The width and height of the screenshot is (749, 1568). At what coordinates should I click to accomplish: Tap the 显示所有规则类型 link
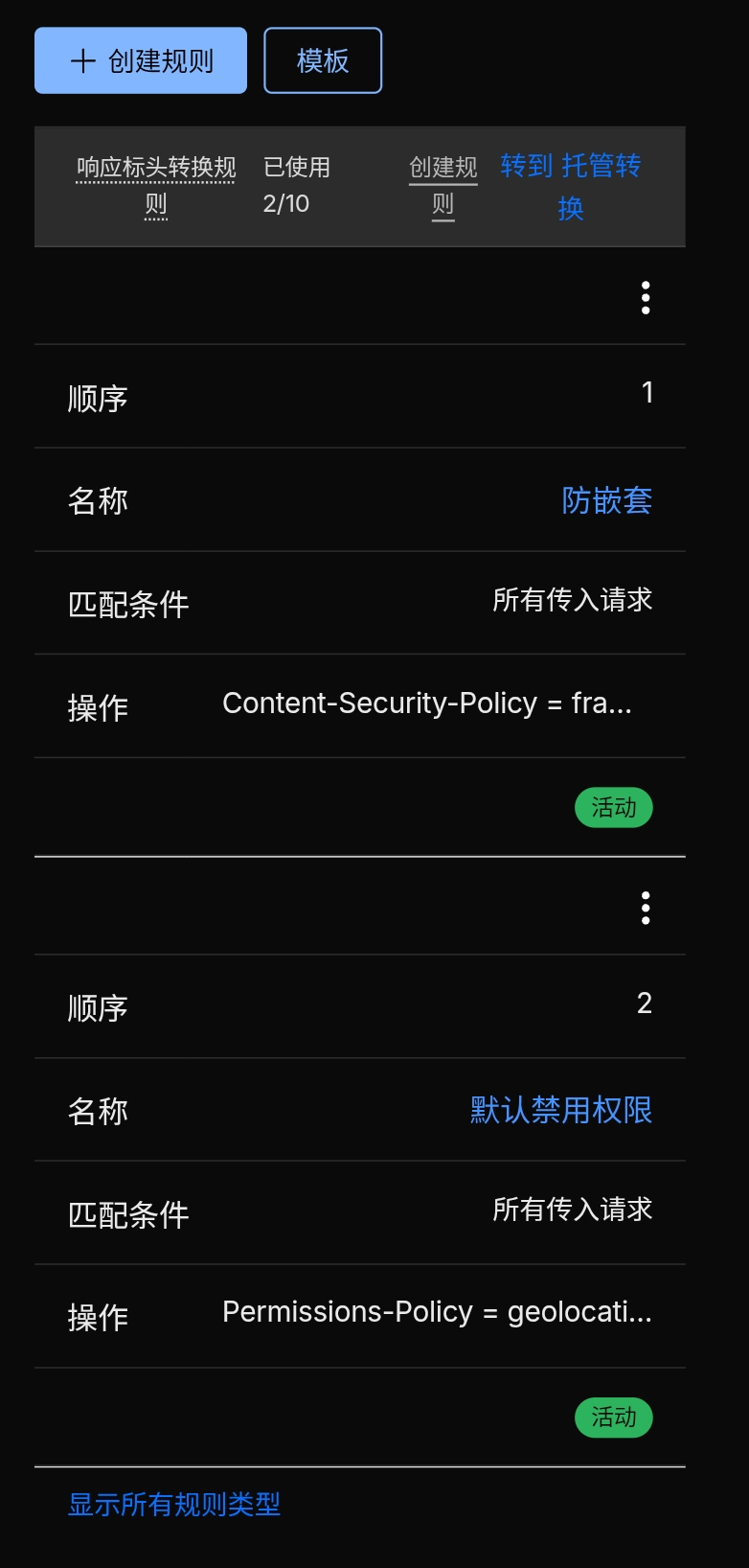pyautogui.click(x=174, y=1505)
